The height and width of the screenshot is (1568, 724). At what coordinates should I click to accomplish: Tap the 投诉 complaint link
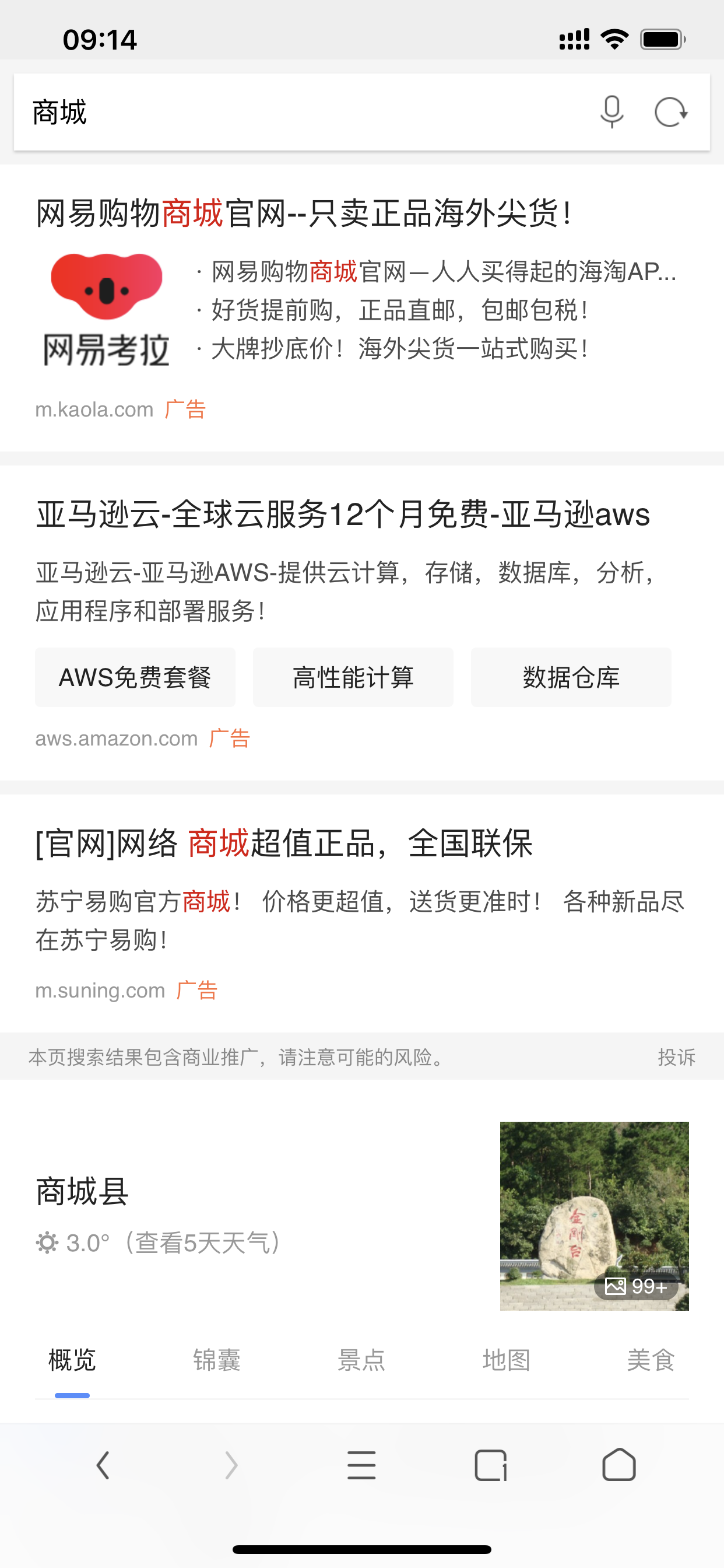[x=677, y=1058]
